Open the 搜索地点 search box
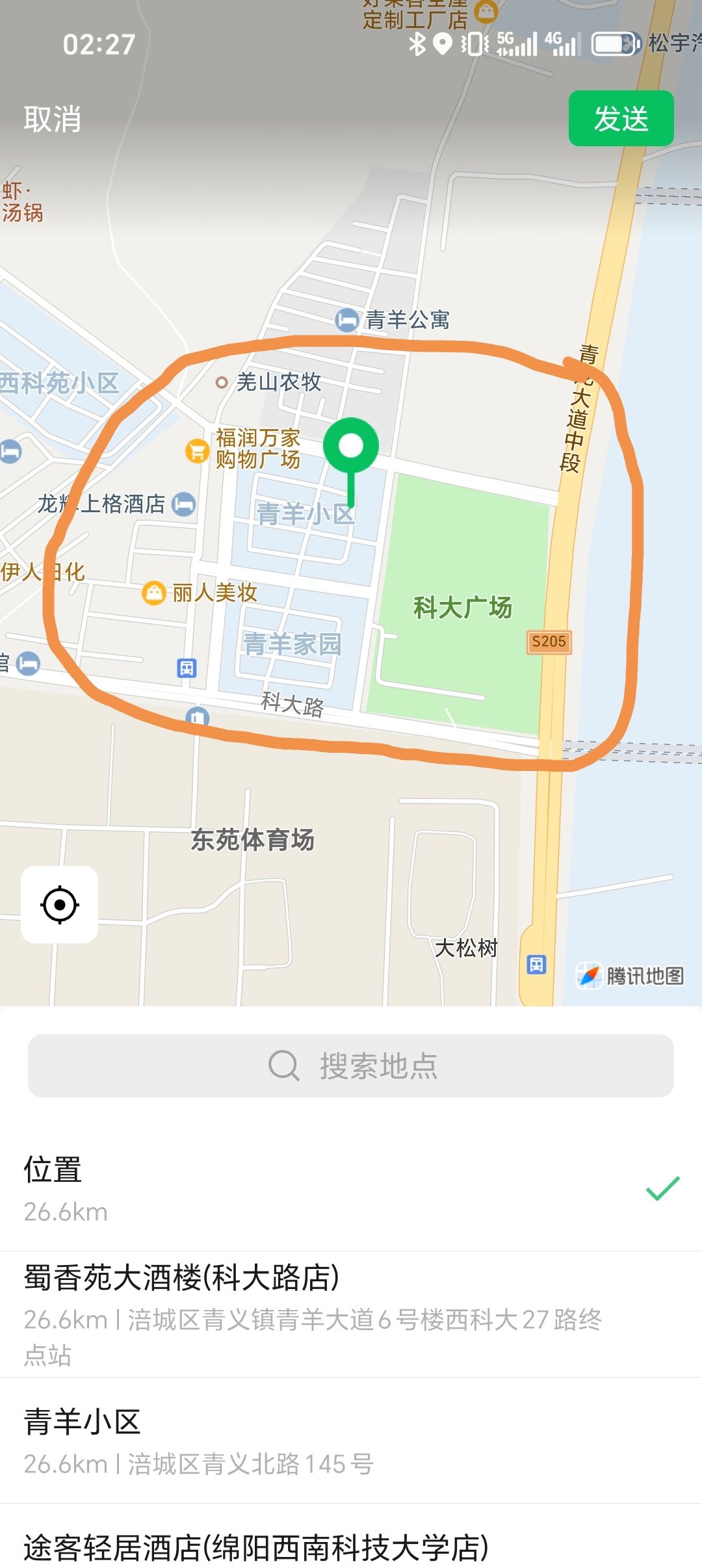The height and width of the screenshot is (1568, 702). click(351, 1065)
